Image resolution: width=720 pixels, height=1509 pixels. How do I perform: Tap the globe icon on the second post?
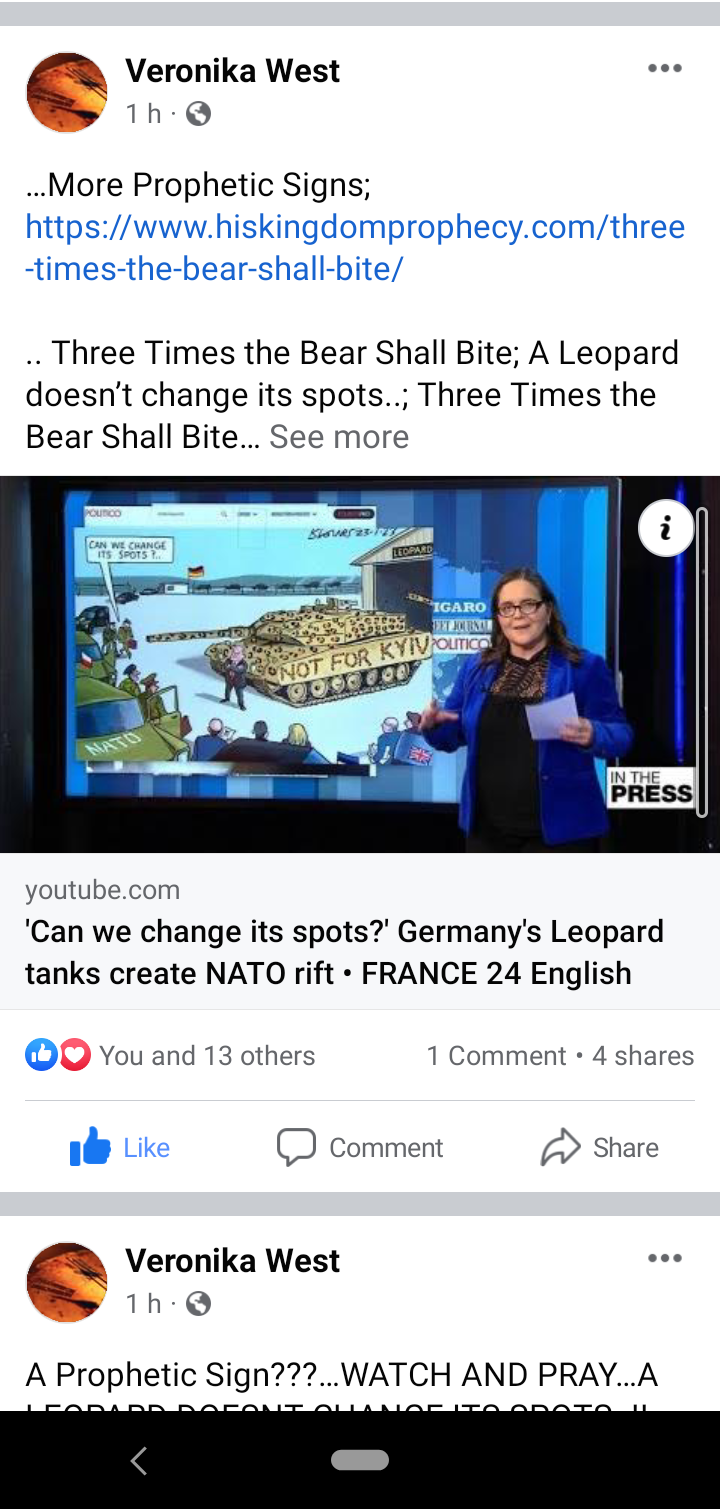pos(199,1304)
